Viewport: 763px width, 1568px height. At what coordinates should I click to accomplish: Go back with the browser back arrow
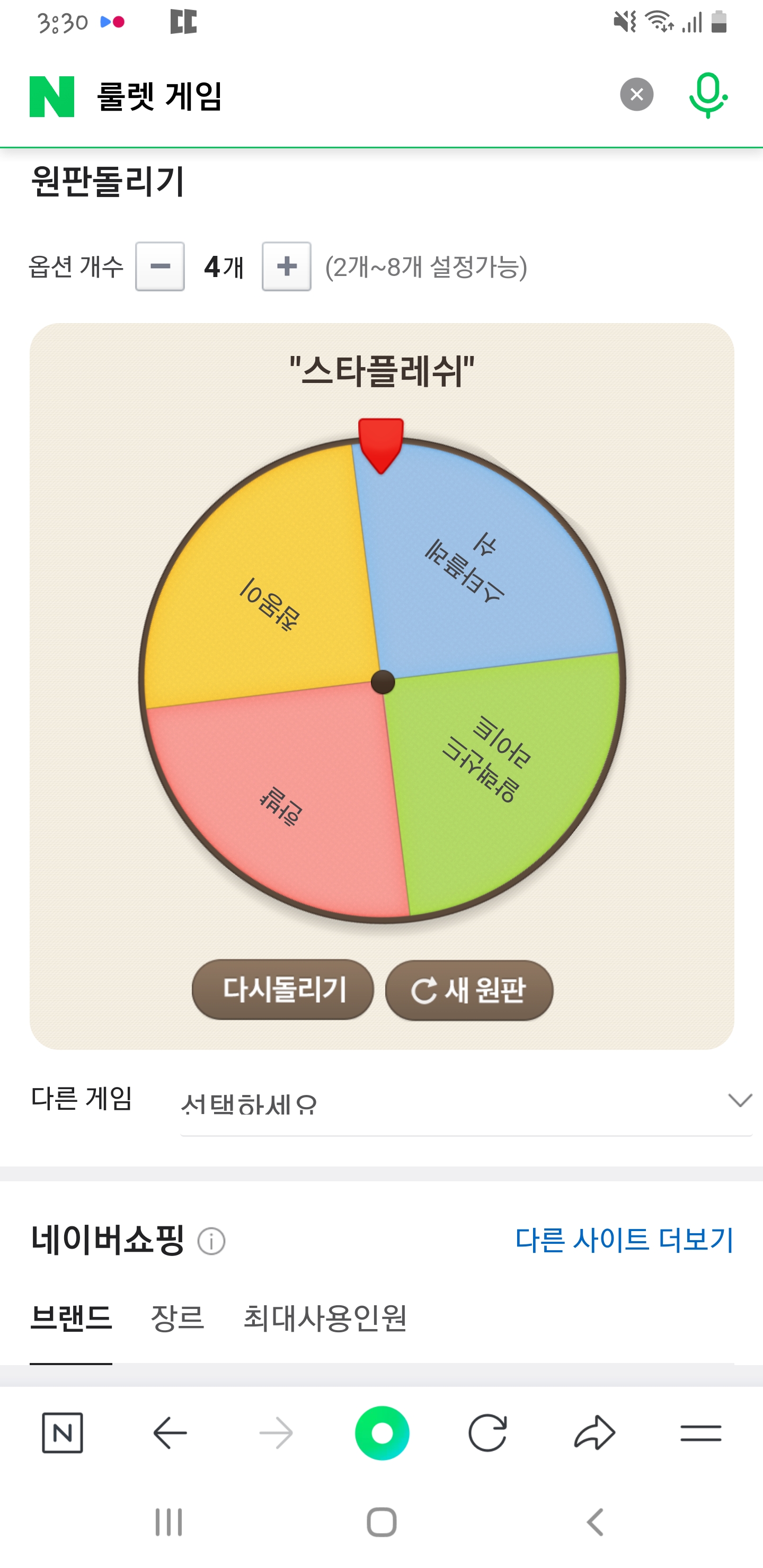click(170, 1433)
